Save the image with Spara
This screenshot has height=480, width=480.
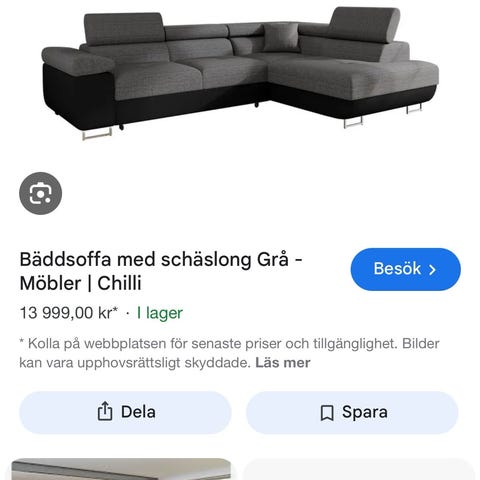tap(352, 412)
